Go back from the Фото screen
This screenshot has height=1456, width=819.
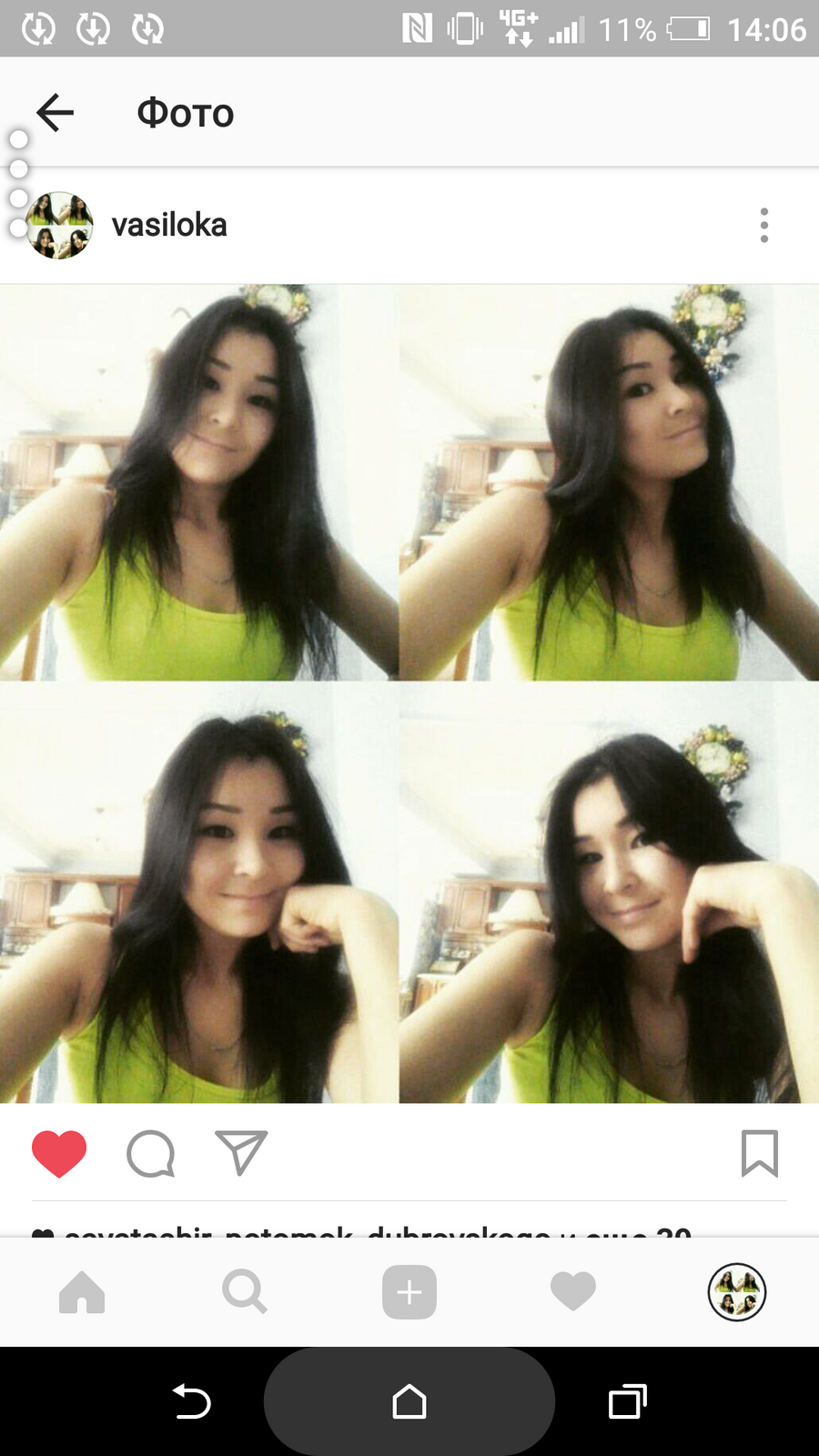coord(56,113)
